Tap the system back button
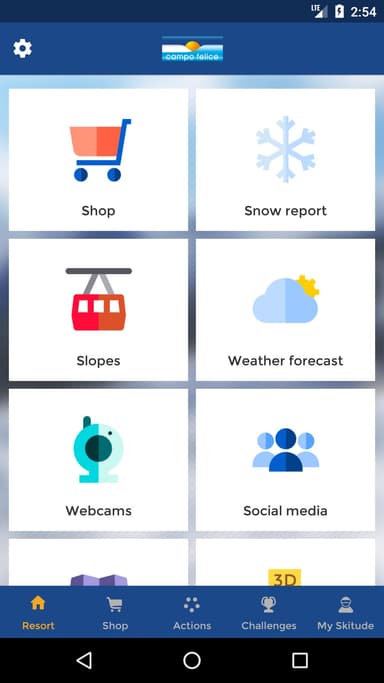Image resolution: width=384 pixels, height=683 pixels. 84,660
